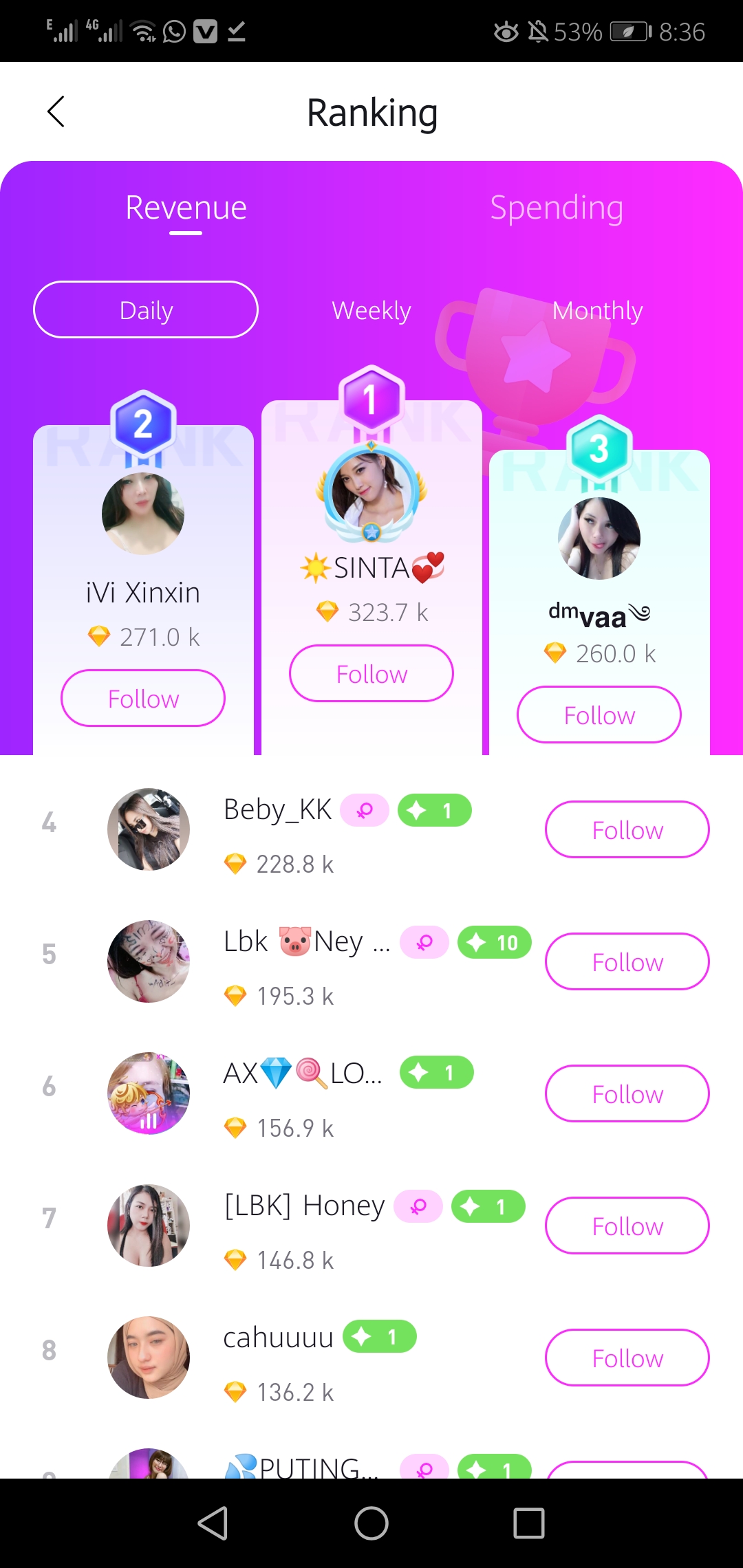Select the Daily ranking filter
The image size is (743, 1568).
click(146, 309)
